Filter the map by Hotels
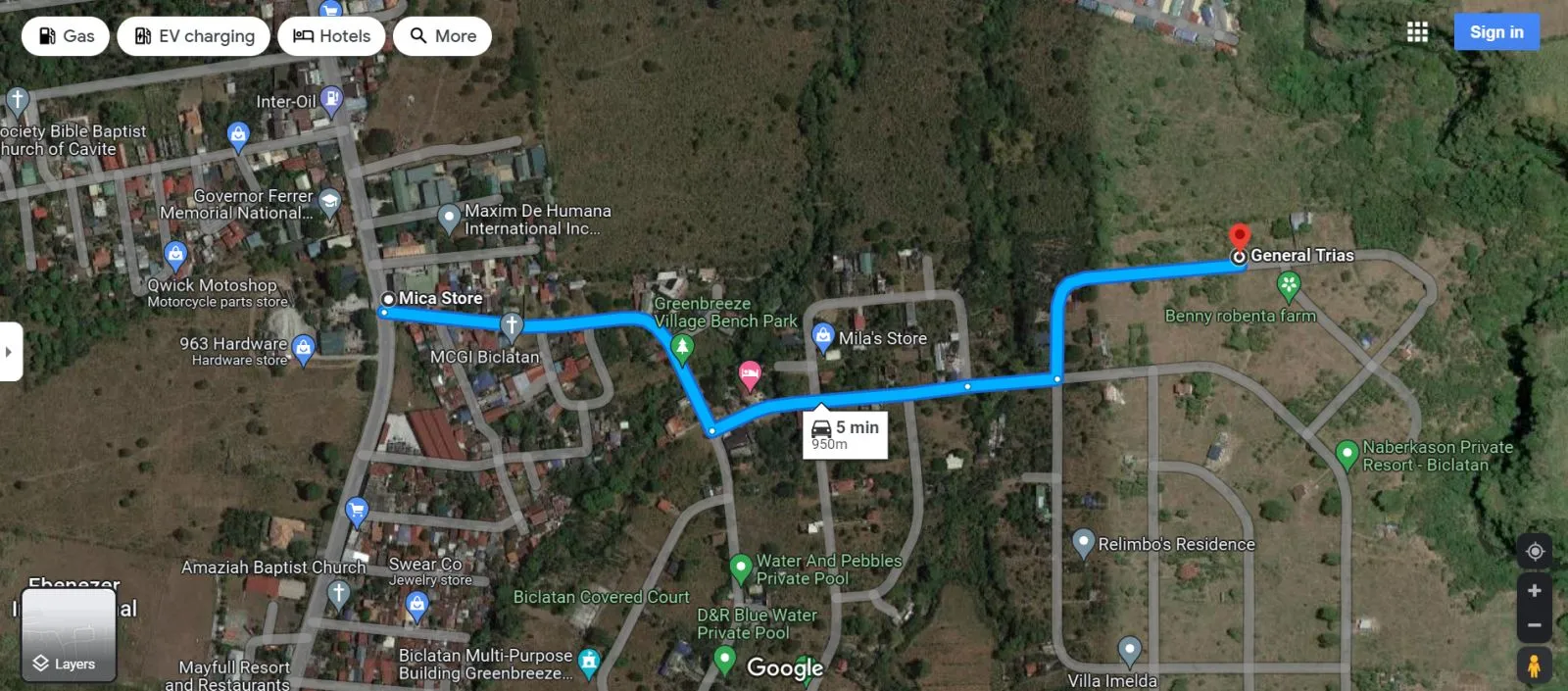 [x=331, y=36]
